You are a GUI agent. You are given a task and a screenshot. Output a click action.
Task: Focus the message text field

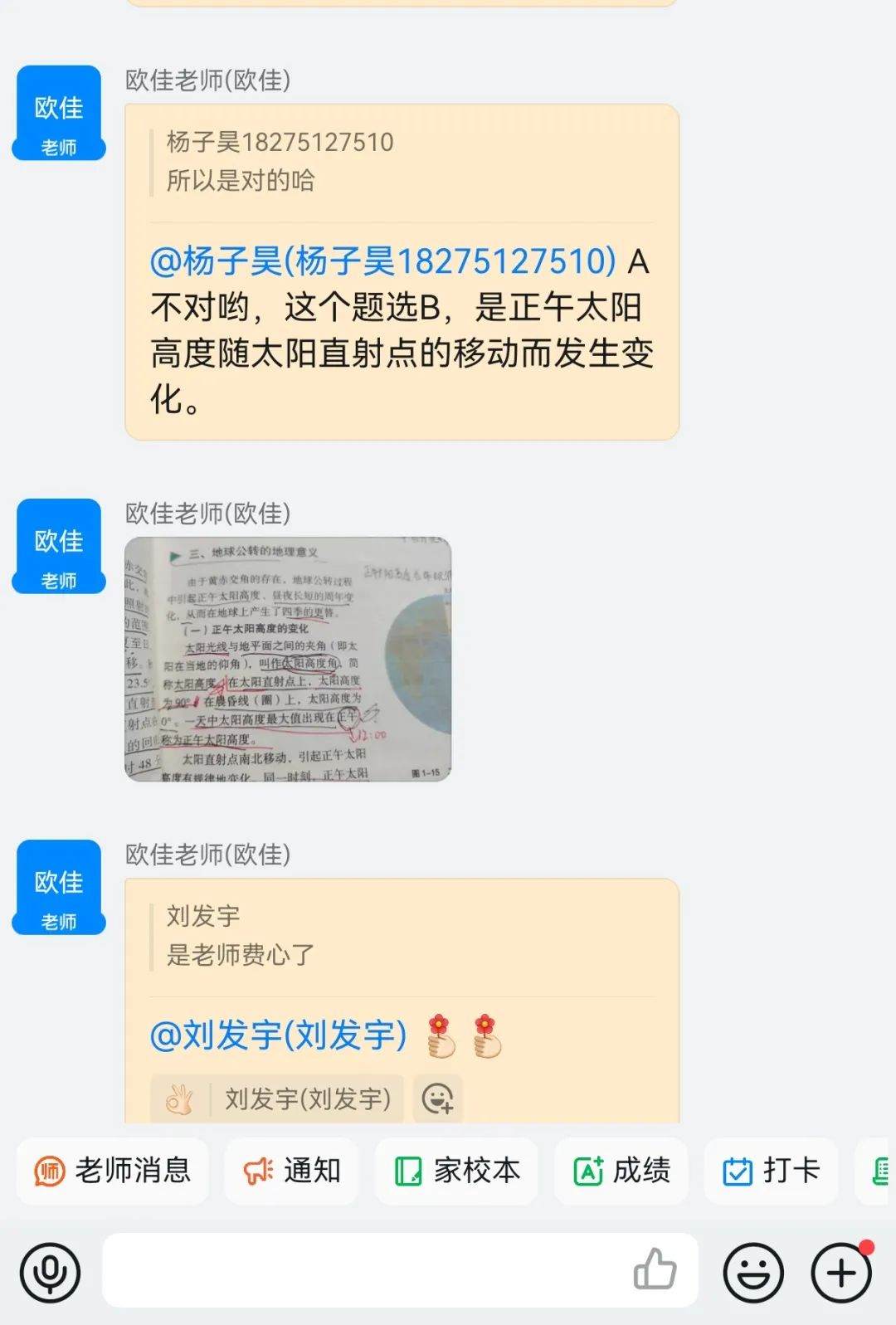pyautogui.click(x=365, y=1270)
